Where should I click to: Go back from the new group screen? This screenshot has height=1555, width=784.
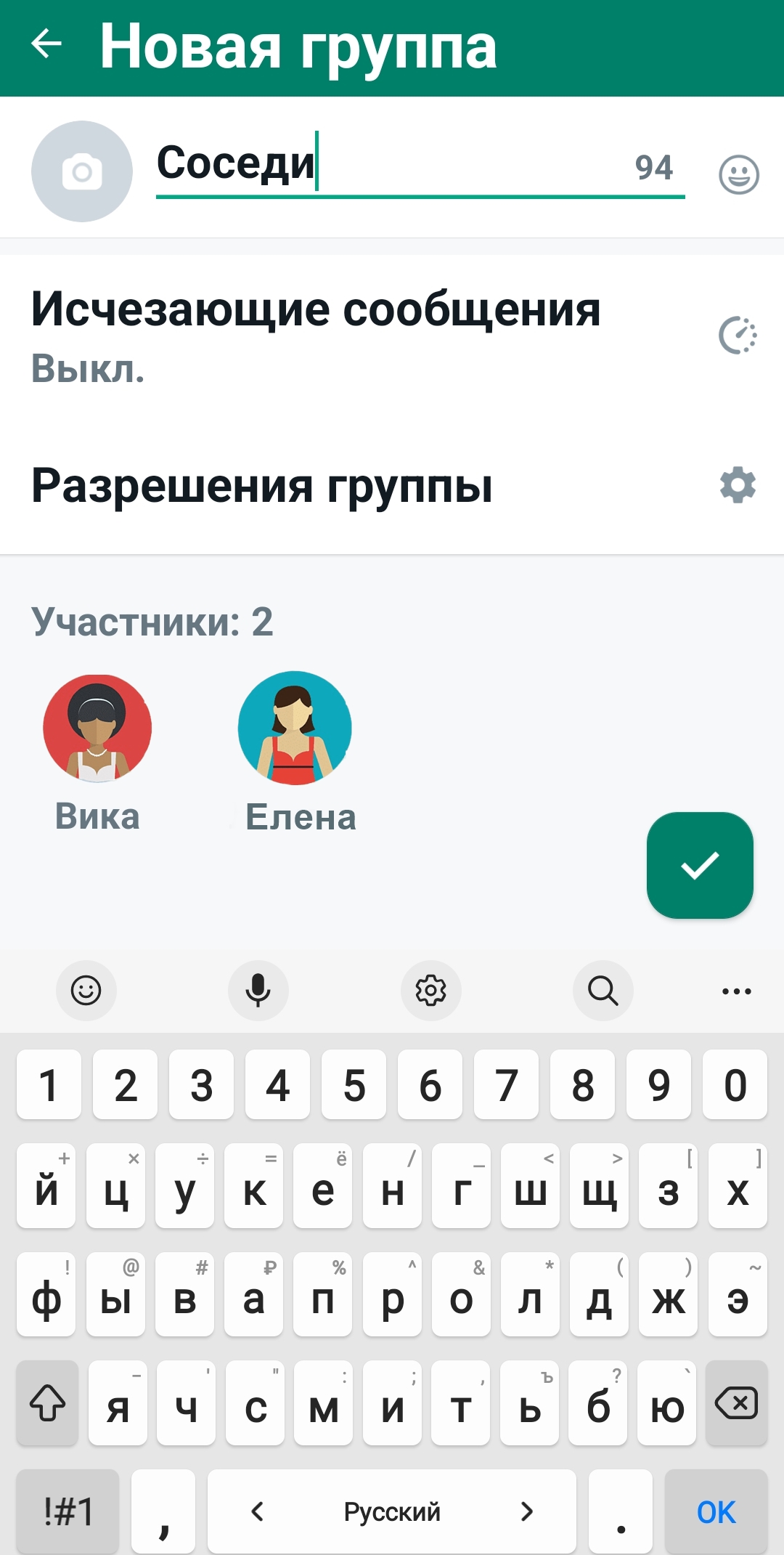(x=46, y=45)
